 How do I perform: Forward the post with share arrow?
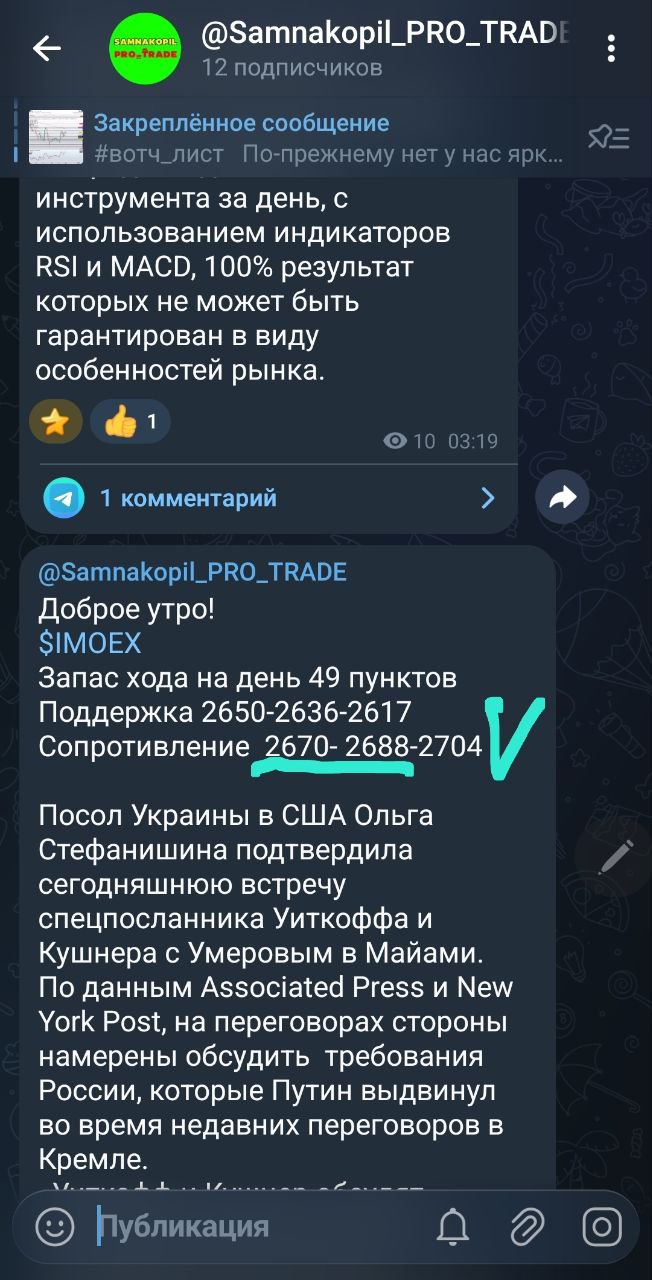pyautogui.click(x=563, y=497)
